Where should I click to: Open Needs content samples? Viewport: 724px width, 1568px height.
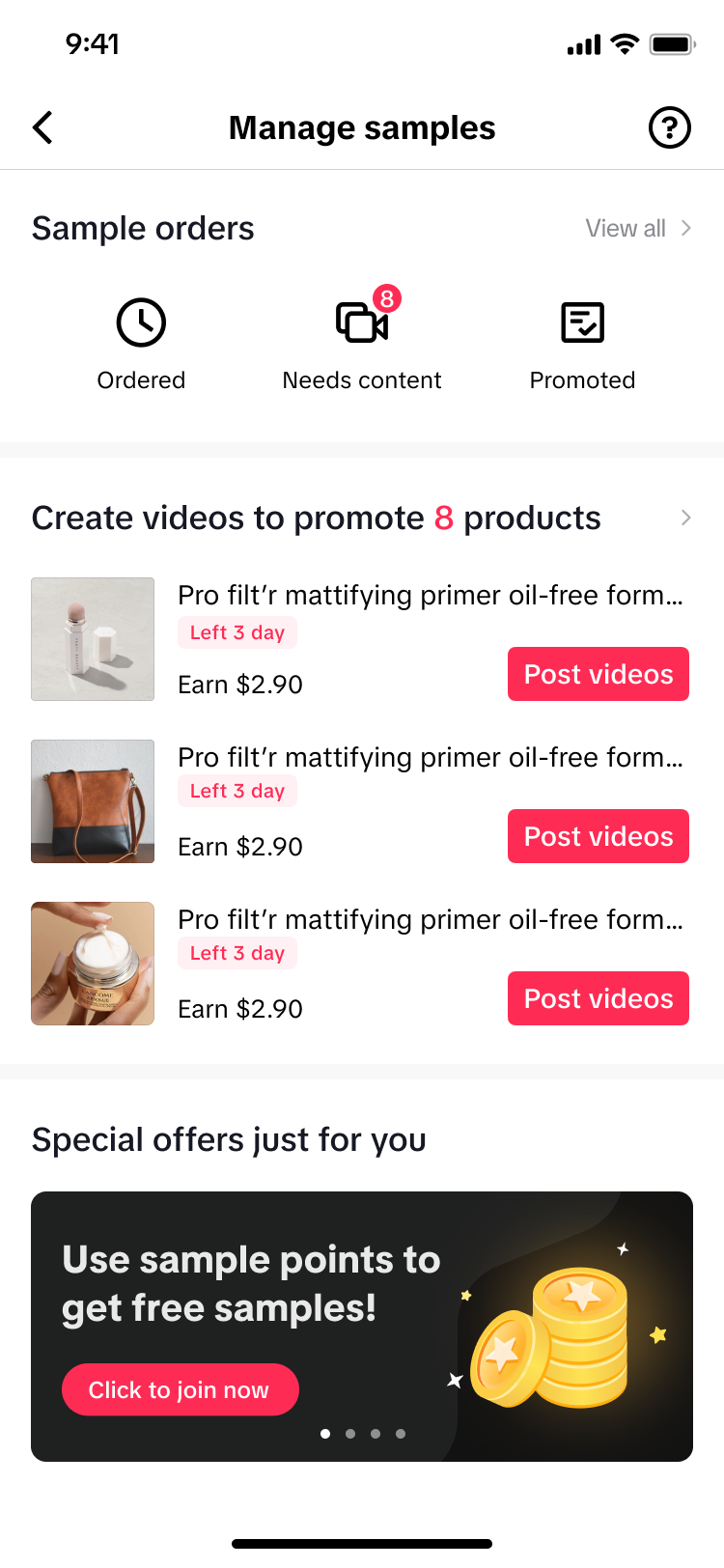[x=362, y=343]
